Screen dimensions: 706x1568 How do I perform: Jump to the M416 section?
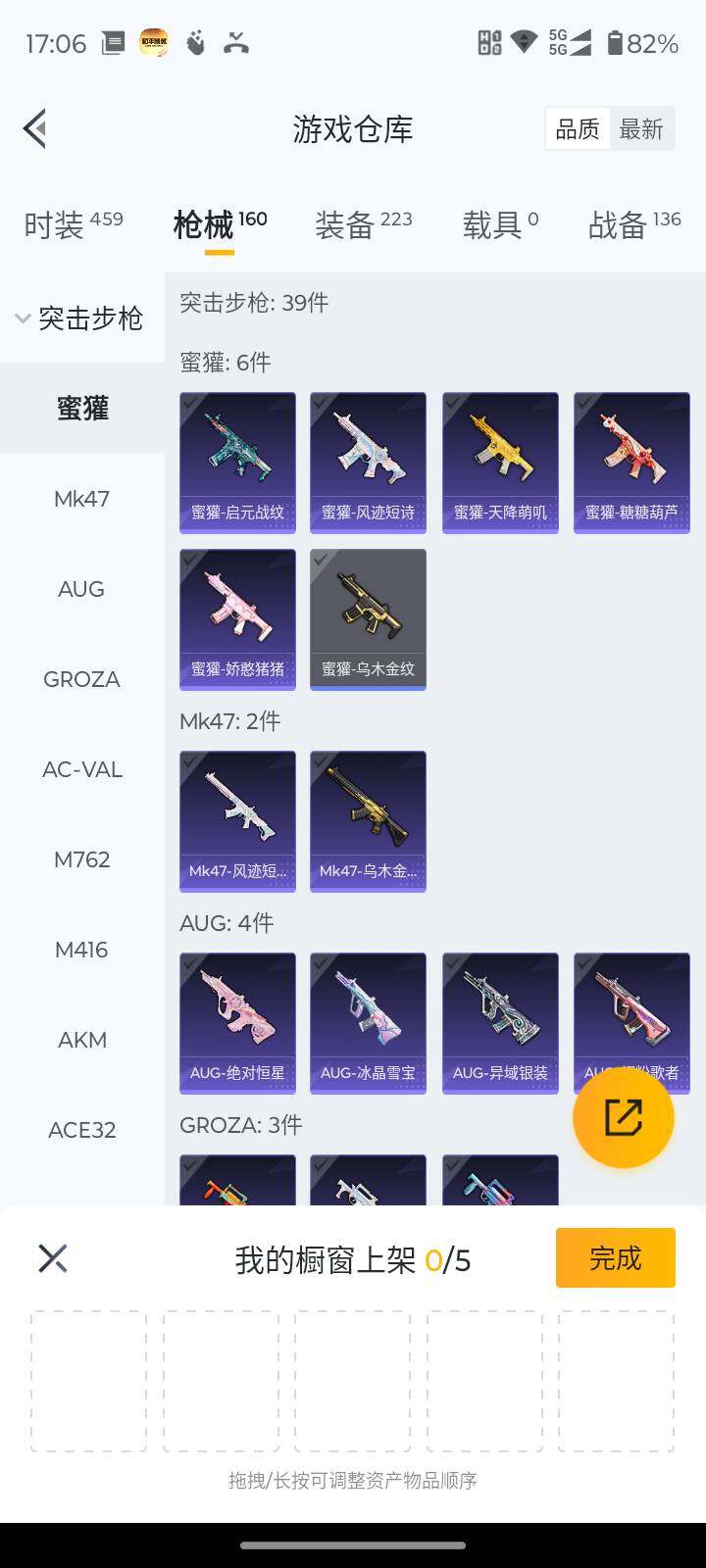[x=81, y=950]
